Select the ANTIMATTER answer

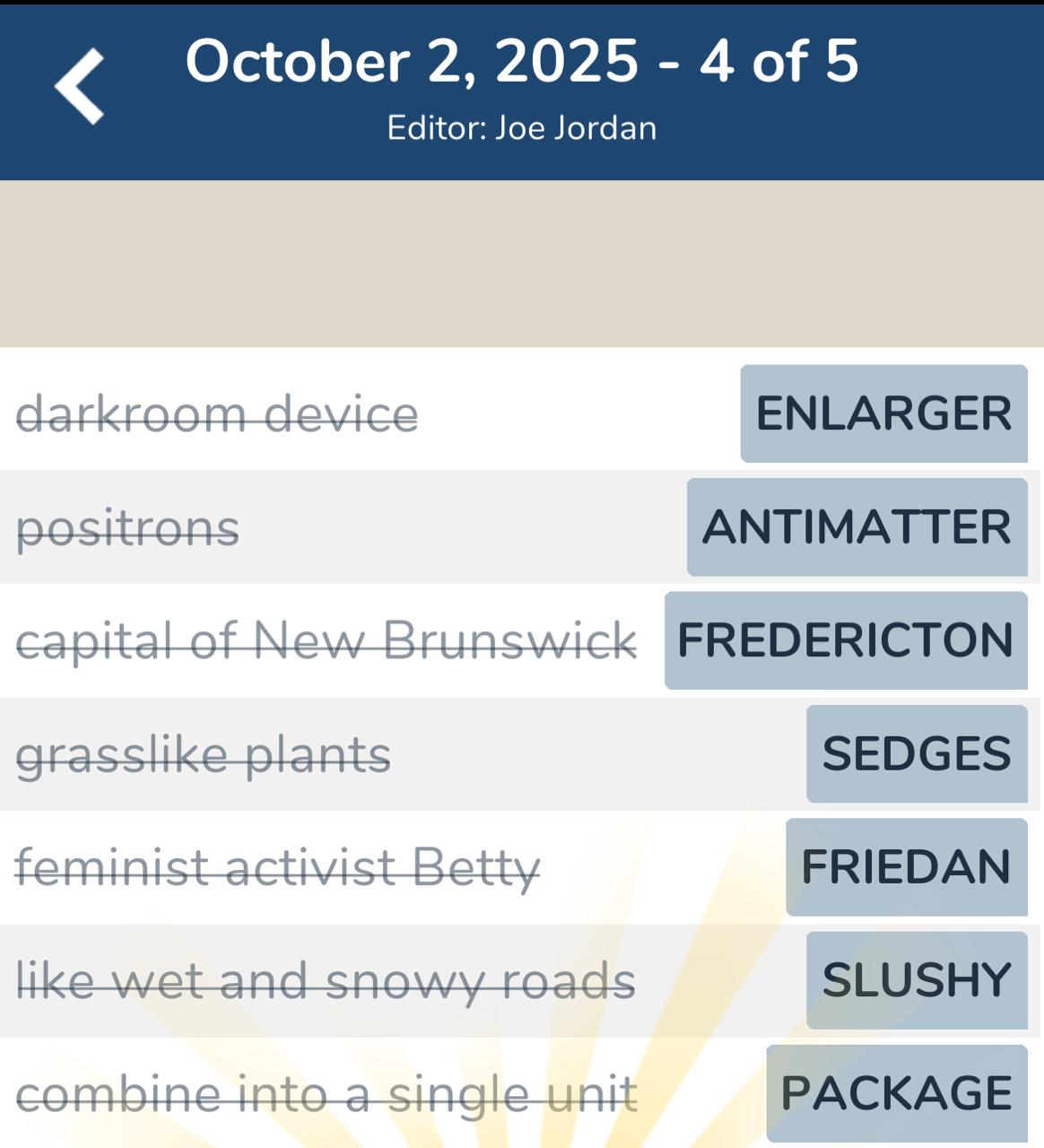point(857,527)
